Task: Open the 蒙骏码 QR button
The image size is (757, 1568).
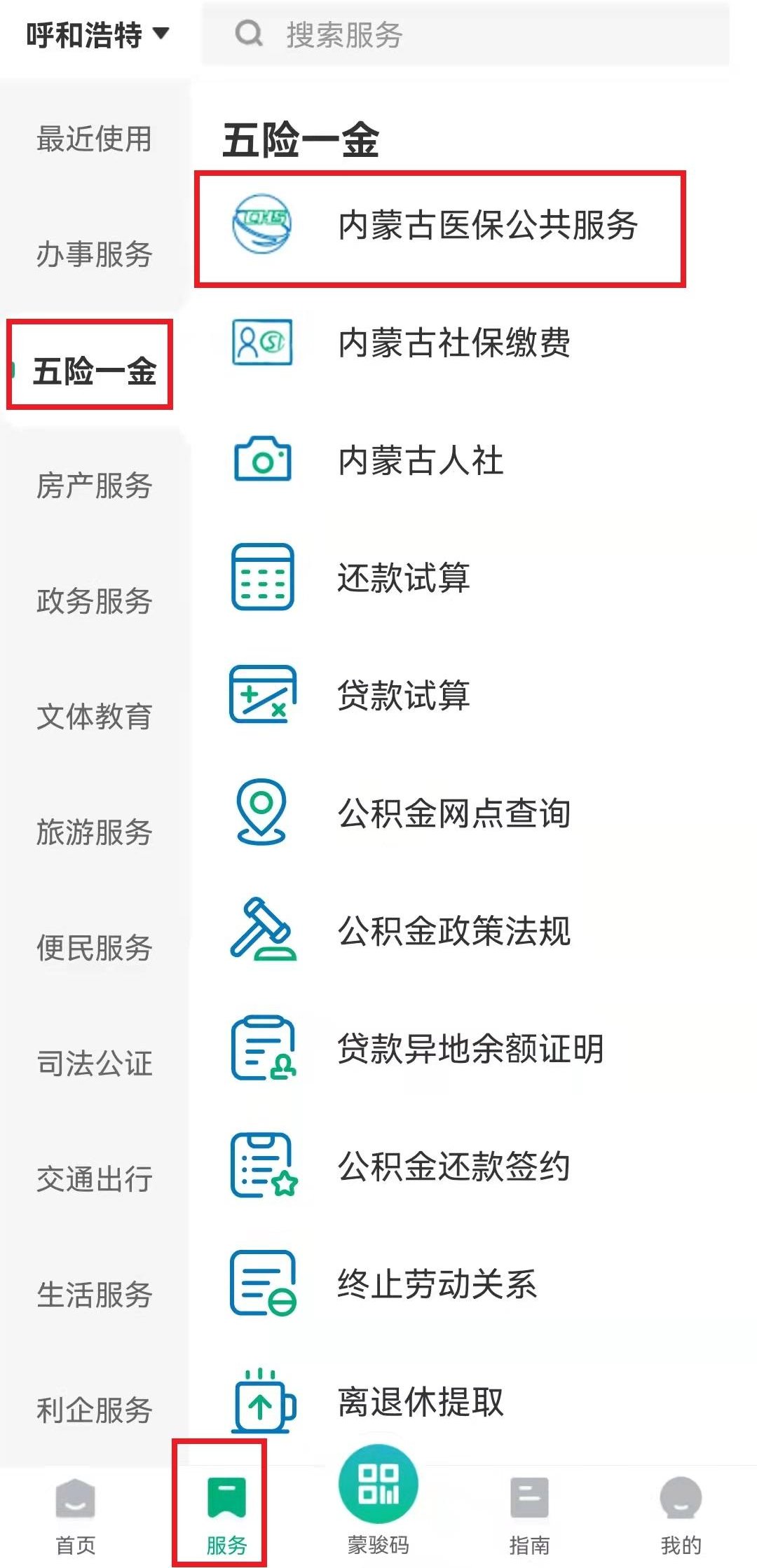Action: point(378,1499)
